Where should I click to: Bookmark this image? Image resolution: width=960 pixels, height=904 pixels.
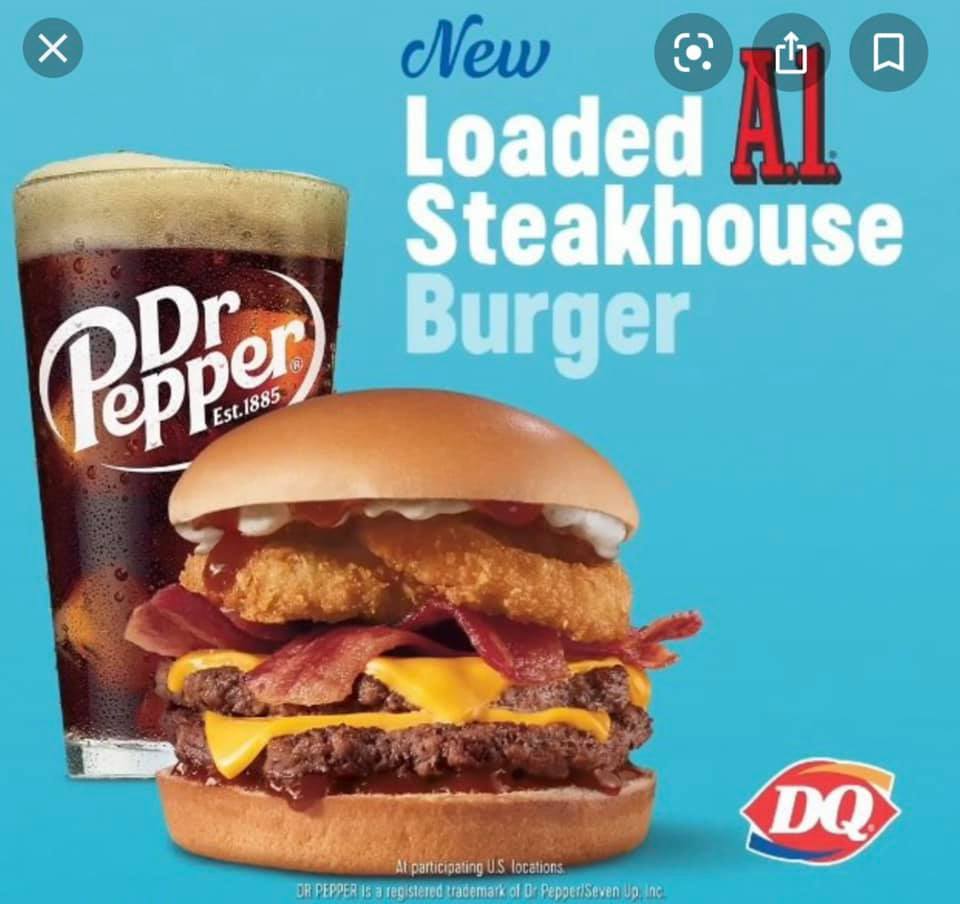(x=888, y=53)
